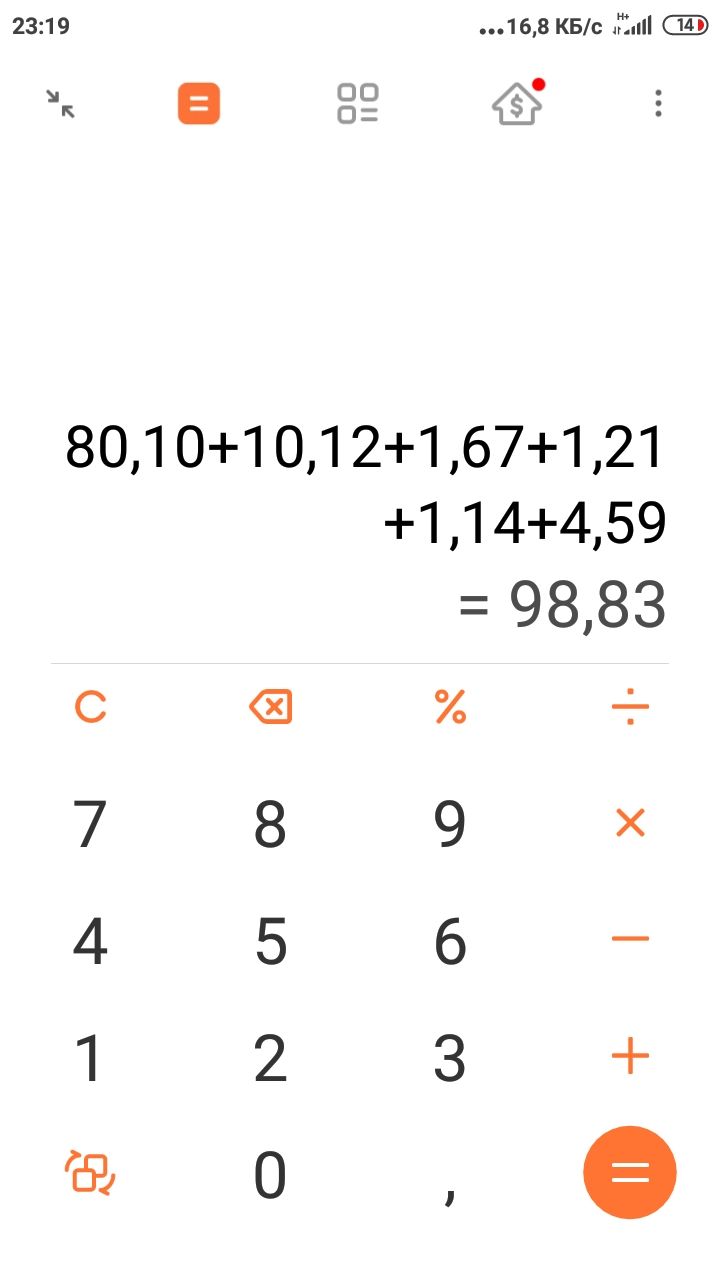Image resolution: width=720 pixels, height=1280 pixels.
Task: Enter the digit 9
Action: [x=450, y=824]
